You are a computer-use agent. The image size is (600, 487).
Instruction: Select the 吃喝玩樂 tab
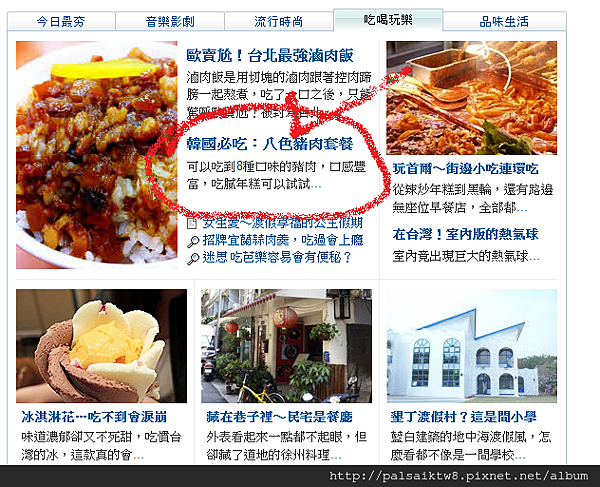pos(387,20)
